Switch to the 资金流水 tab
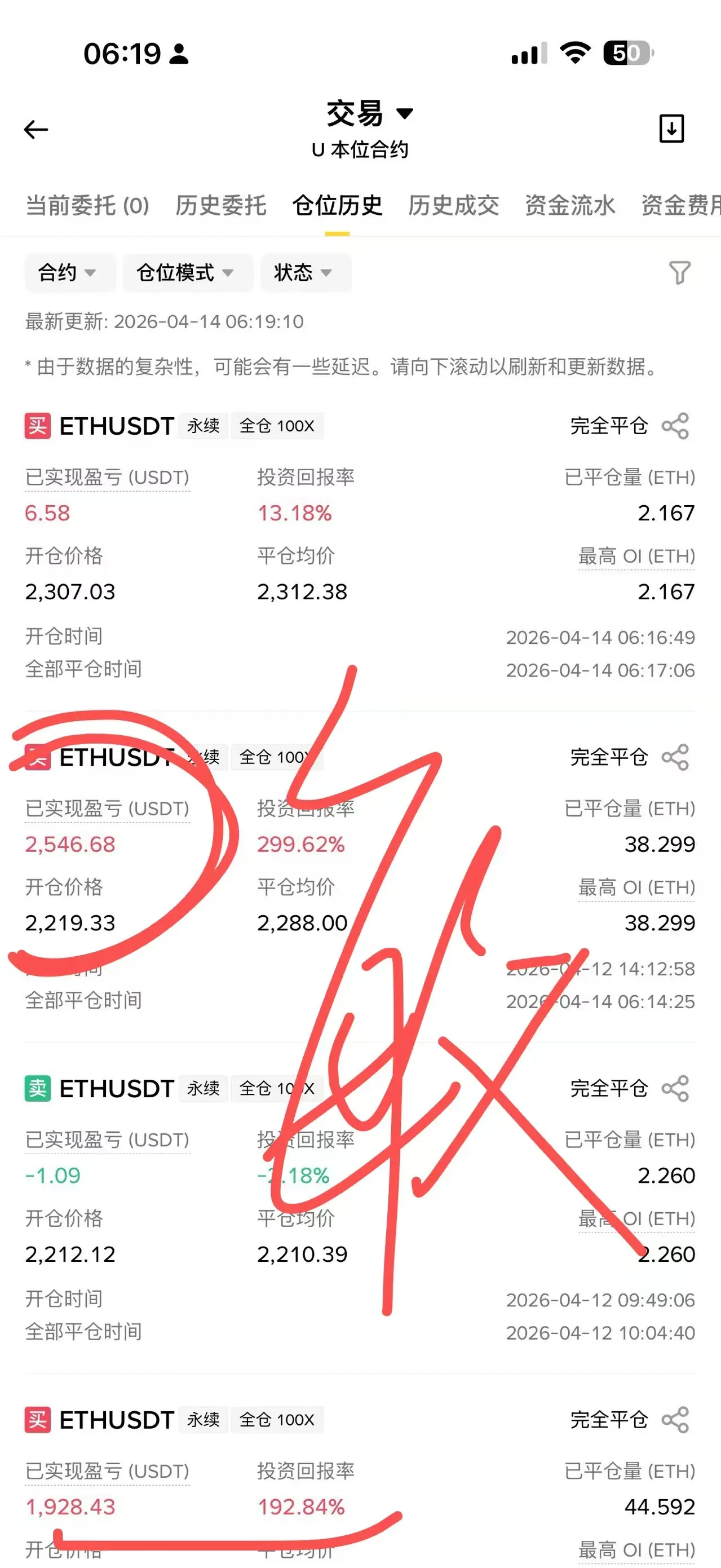This screenshot has height=1568, width=721. click(569, 205)
